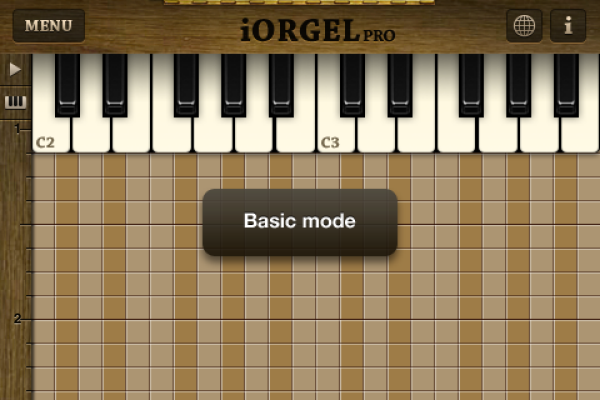Open the globe icon

pos(524,26)
